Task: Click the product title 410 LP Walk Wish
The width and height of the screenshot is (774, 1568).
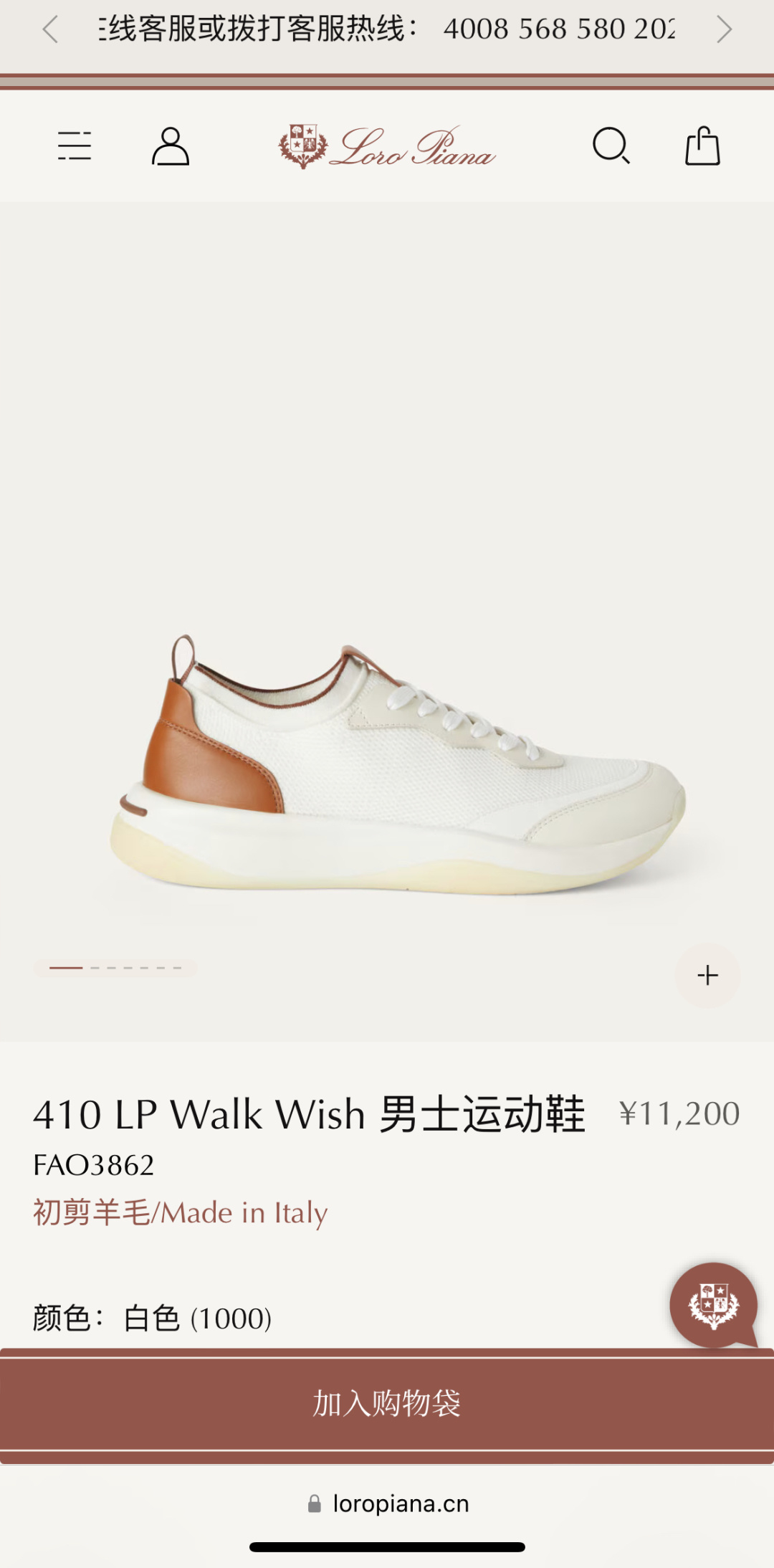Action: coord(308,1113)
